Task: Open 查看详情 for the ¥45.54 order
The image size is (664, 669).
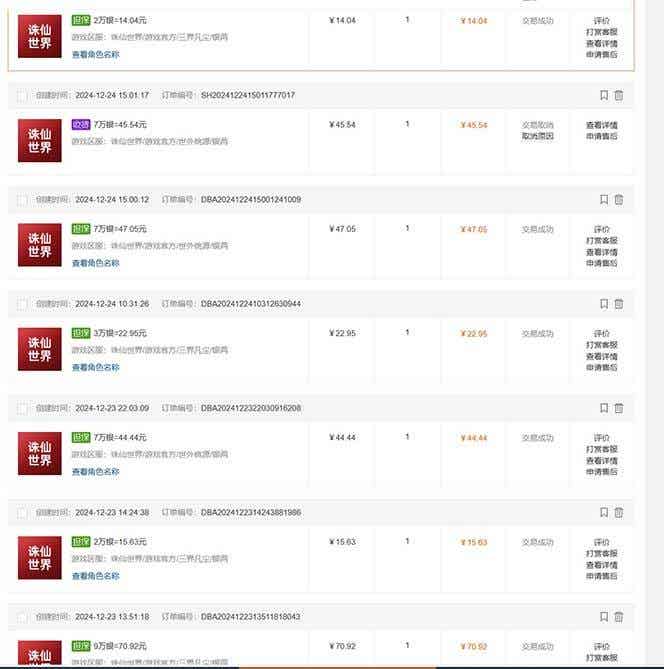Action: tap(601, 125)
